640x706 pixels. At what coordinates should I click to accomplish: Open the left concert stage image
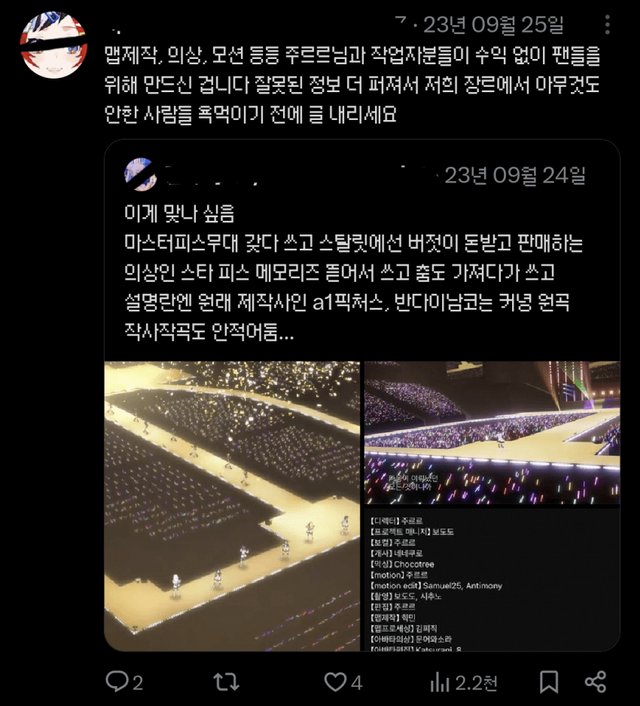click(231, 505)
